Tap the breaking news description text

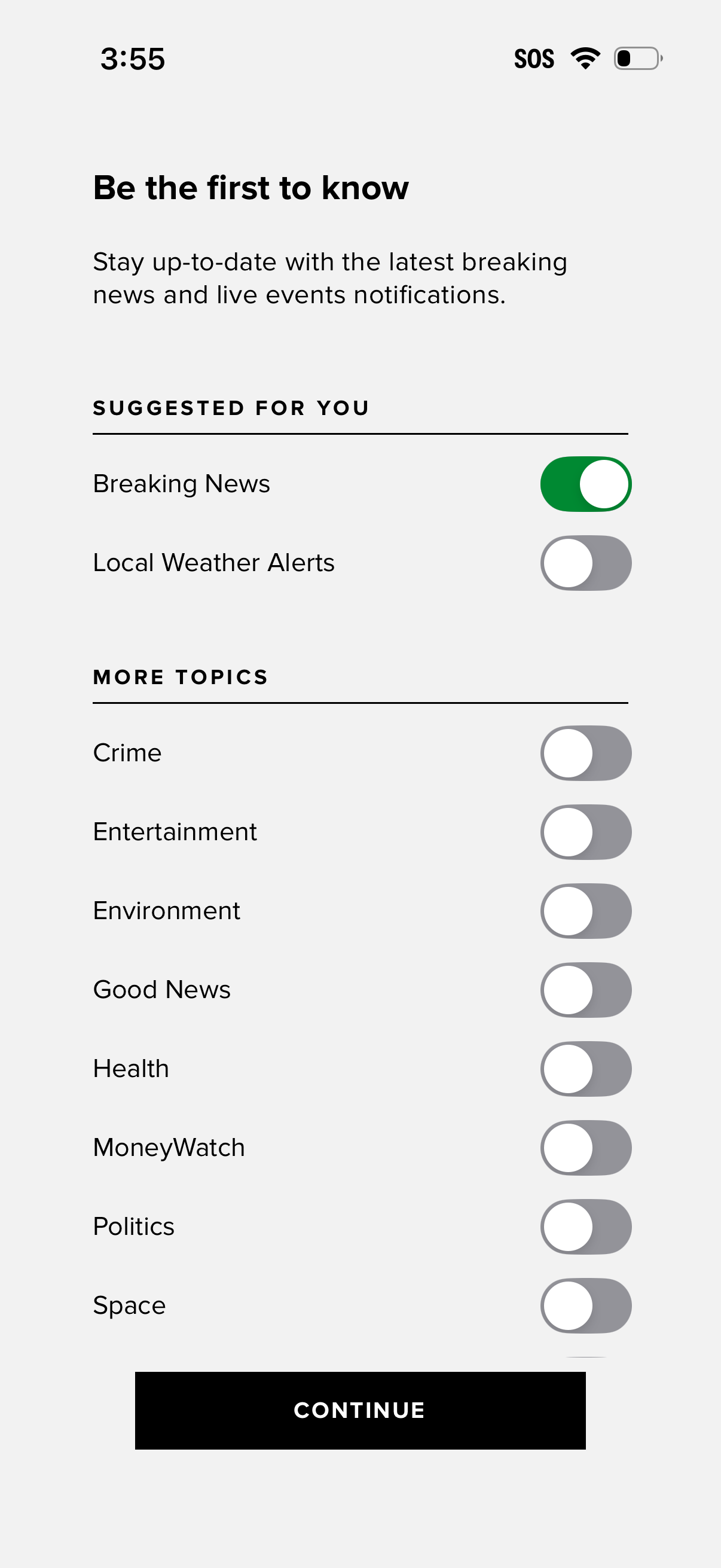click(330, 277)
